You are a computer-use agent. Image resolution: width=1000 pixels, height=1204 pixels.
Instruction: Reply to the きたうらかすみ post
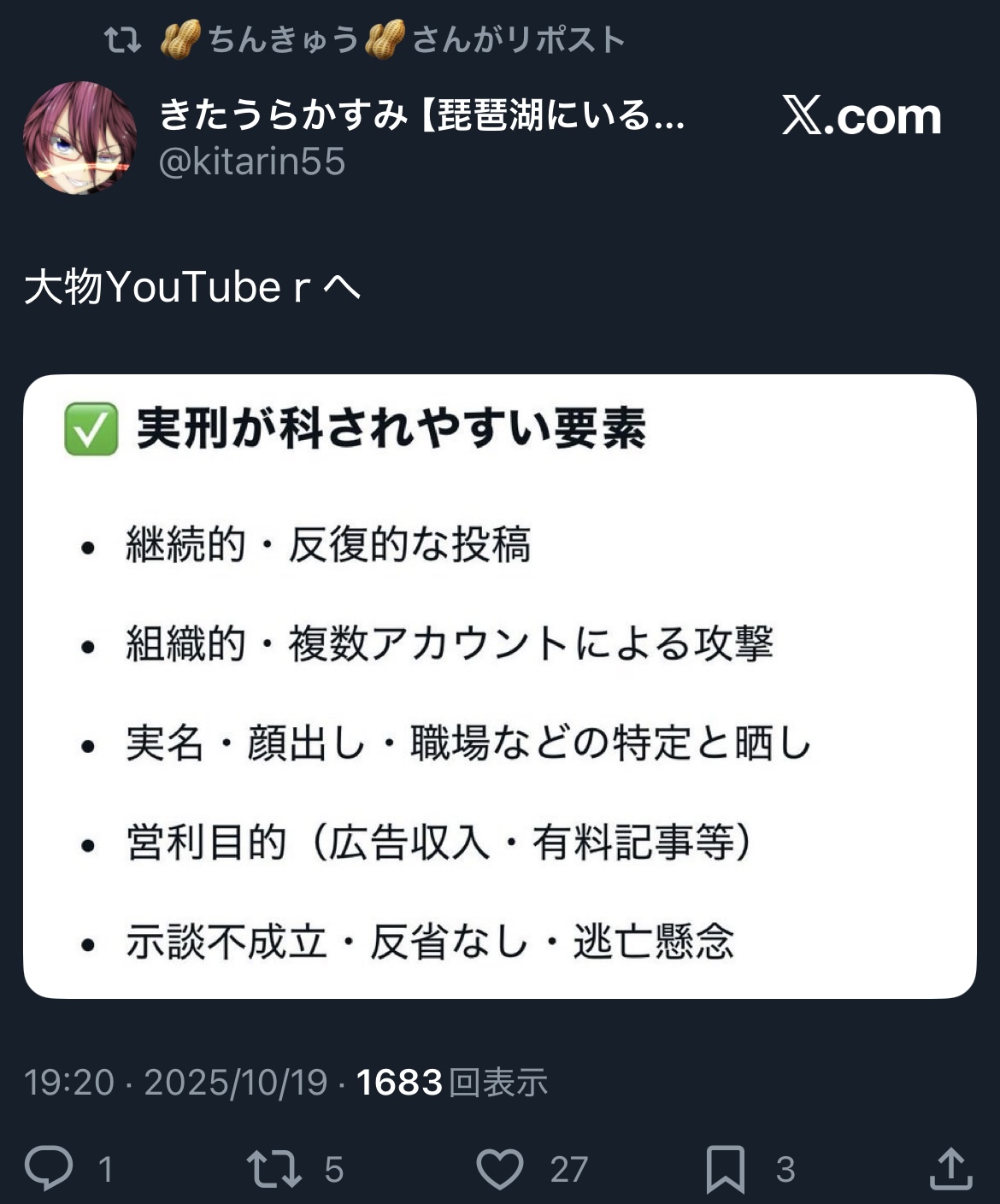pos(49,1168)
